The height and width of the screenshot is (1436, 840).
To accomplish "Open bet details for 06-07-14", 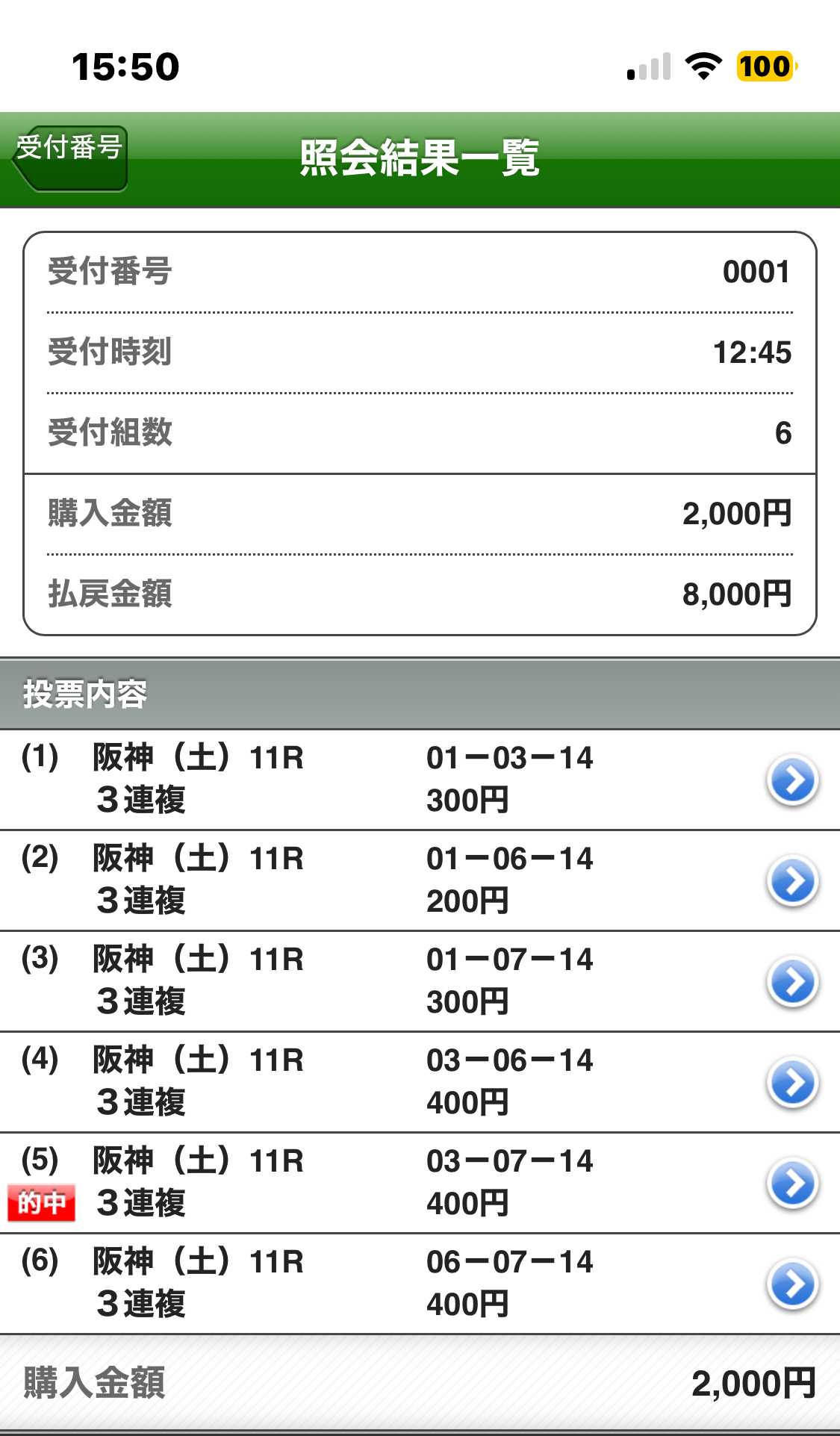I will point(792,1284).
